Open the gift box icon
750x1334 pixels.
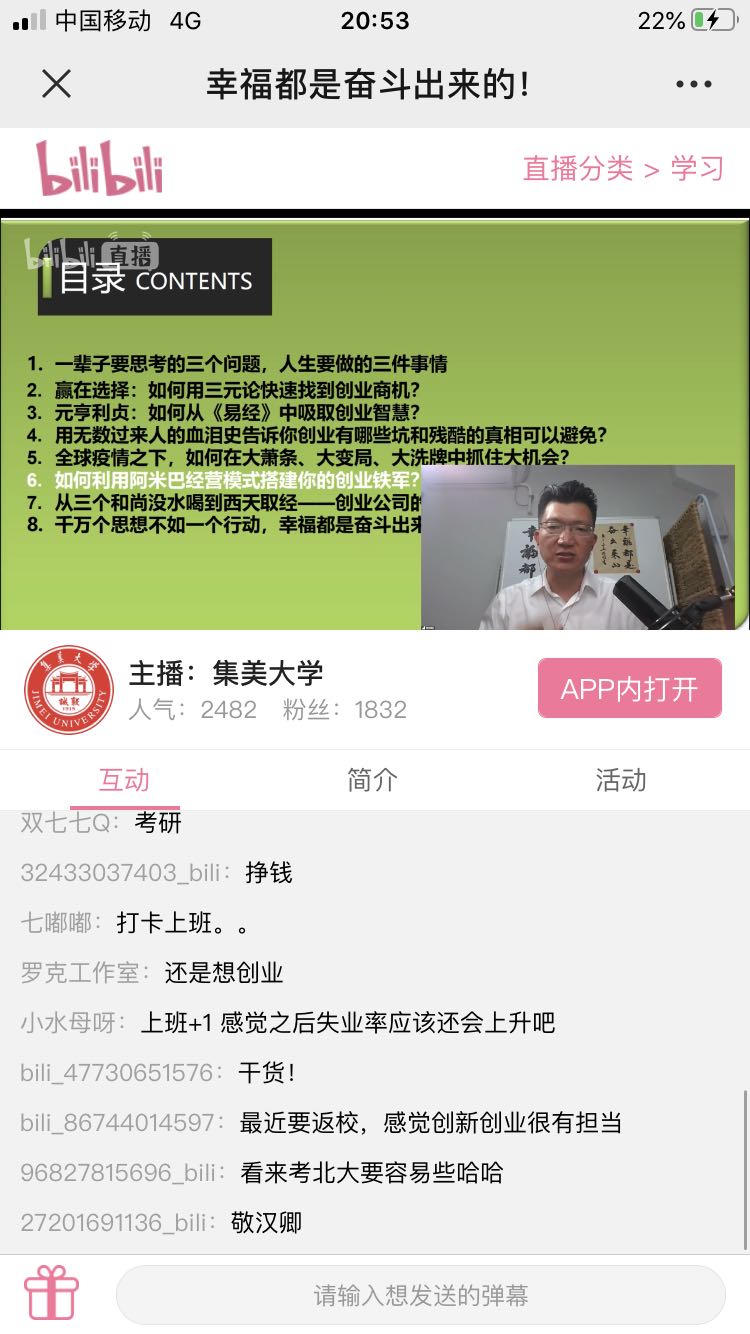51,1294
